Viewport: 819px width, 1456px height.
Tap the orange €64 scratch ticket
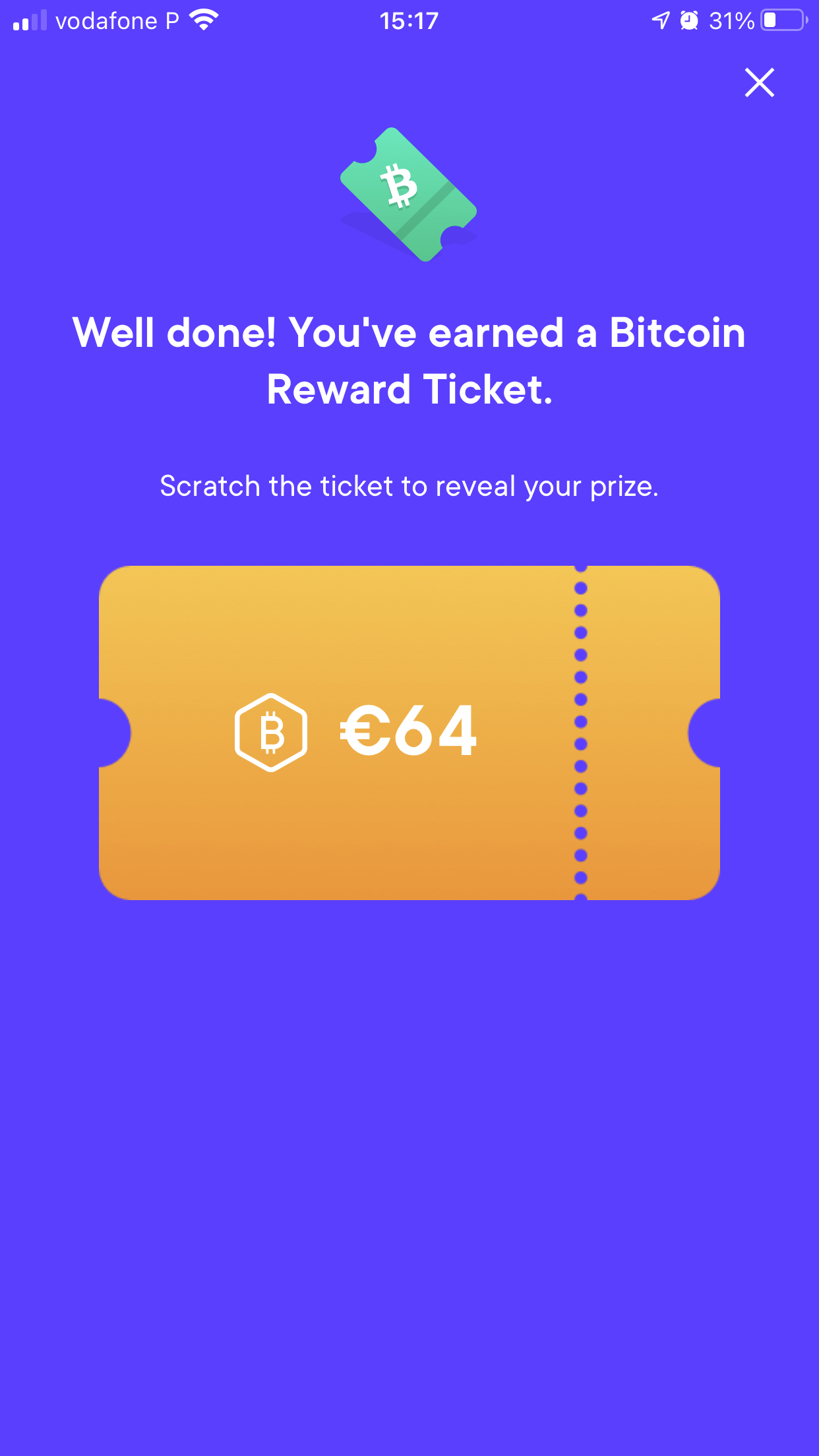coord(409,732)
